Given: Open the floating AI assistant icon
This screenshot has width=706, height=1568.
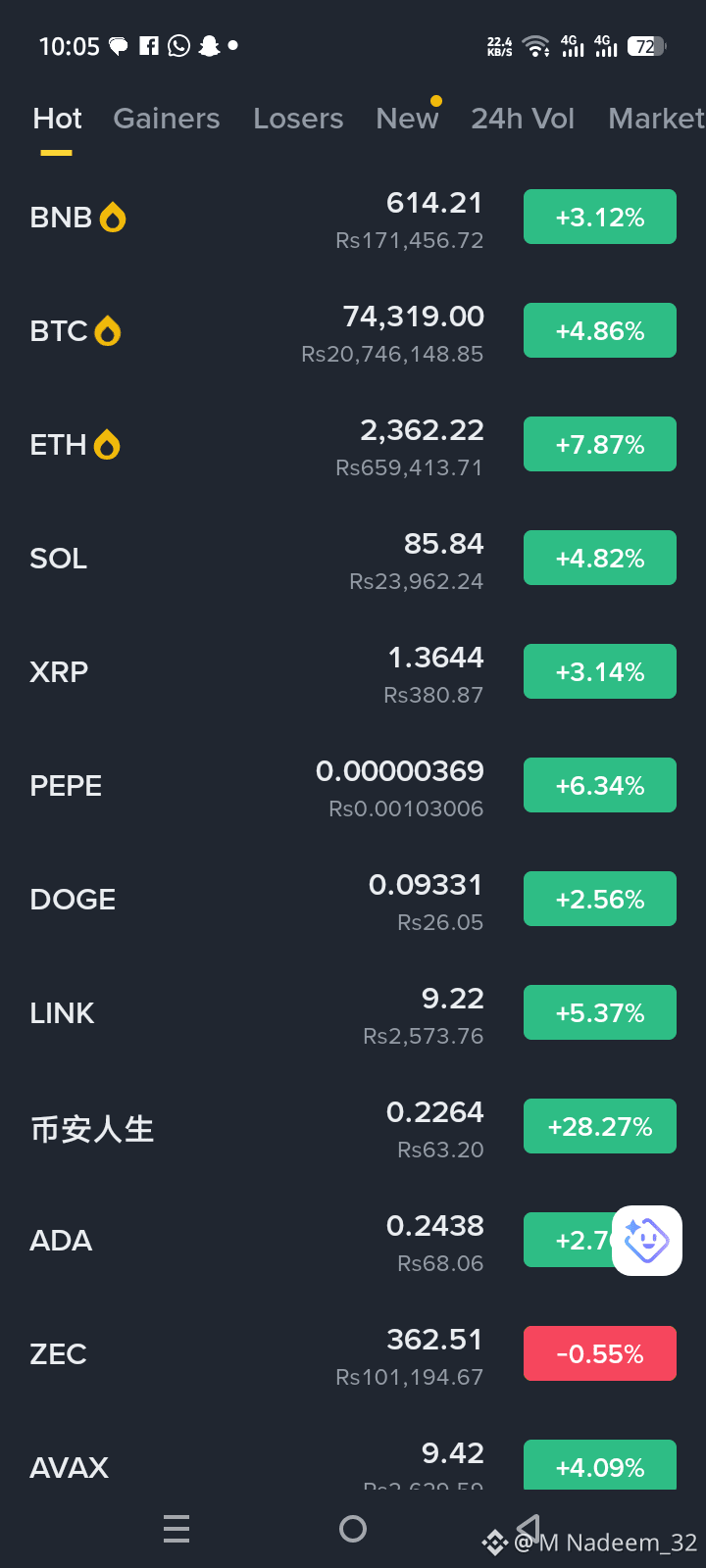Looking at the screenshot, I should pos(647,1241).
